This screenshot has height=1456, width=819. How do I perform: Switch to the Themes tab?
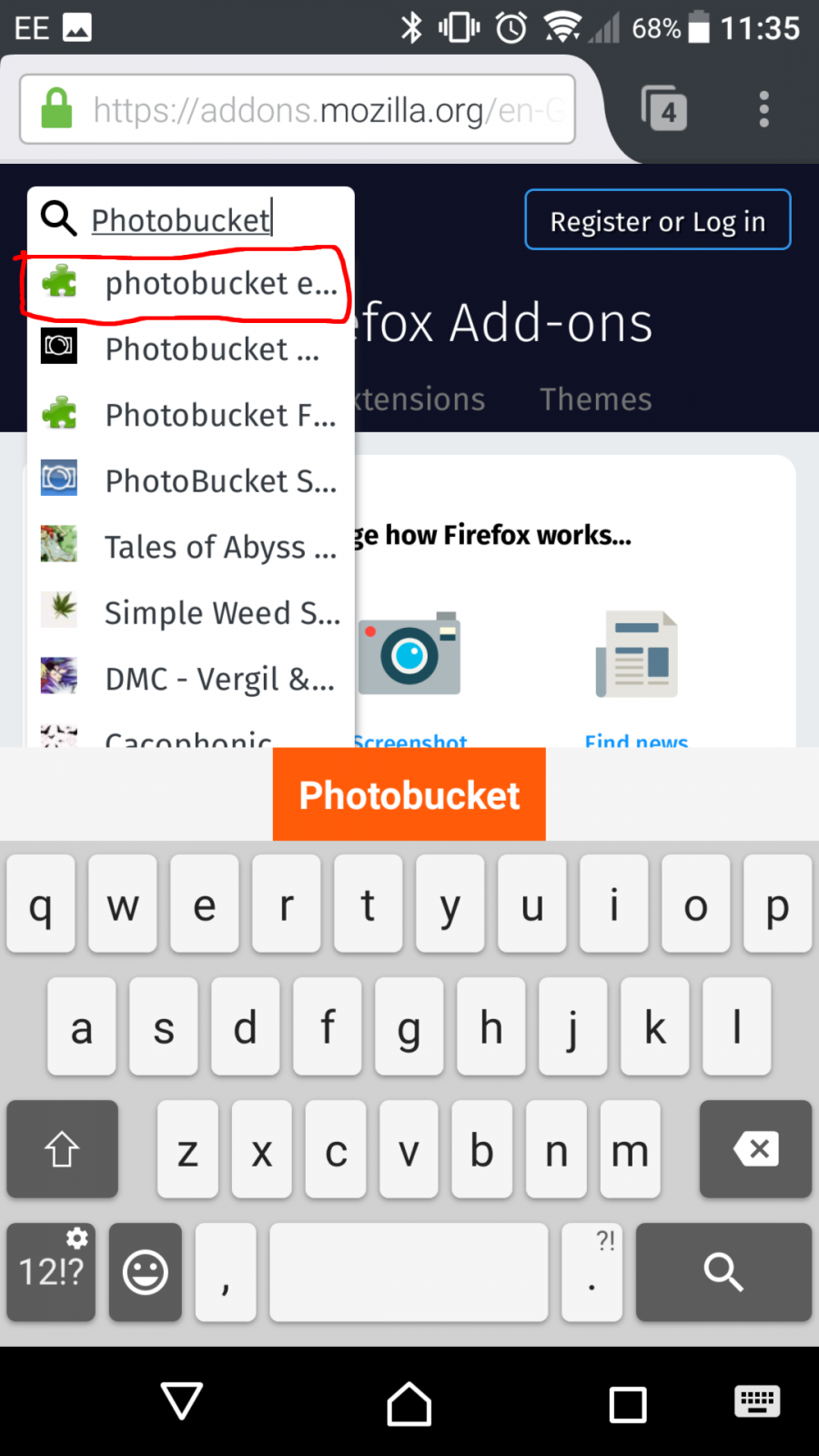tap(595, 399)
